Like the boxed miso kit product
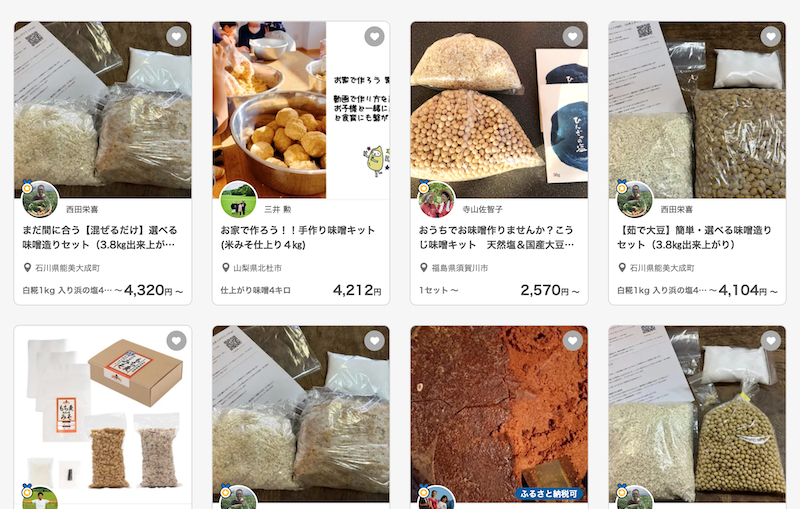The height and width of the screenshot is (509, 800). (x=176, y=341)
